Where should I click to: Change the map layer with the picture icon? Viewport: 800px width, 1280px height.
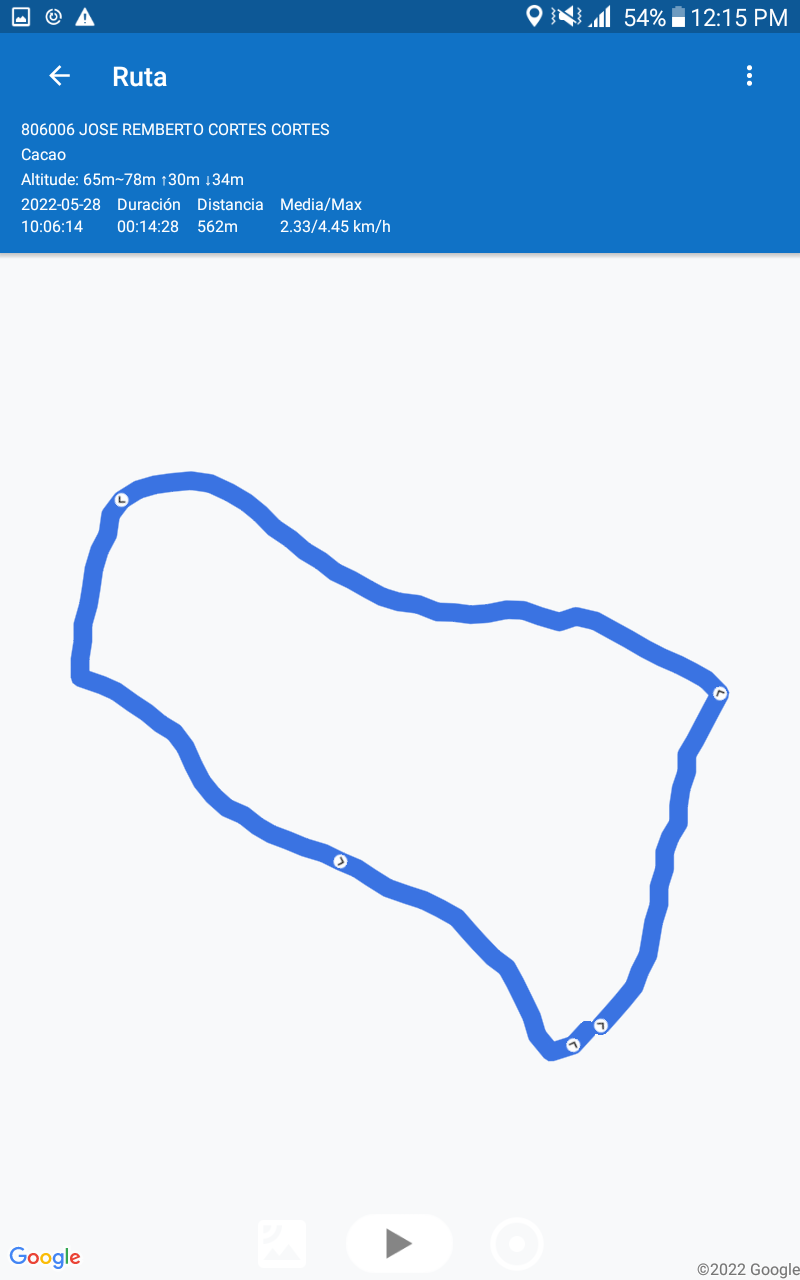click(282, 1243)
